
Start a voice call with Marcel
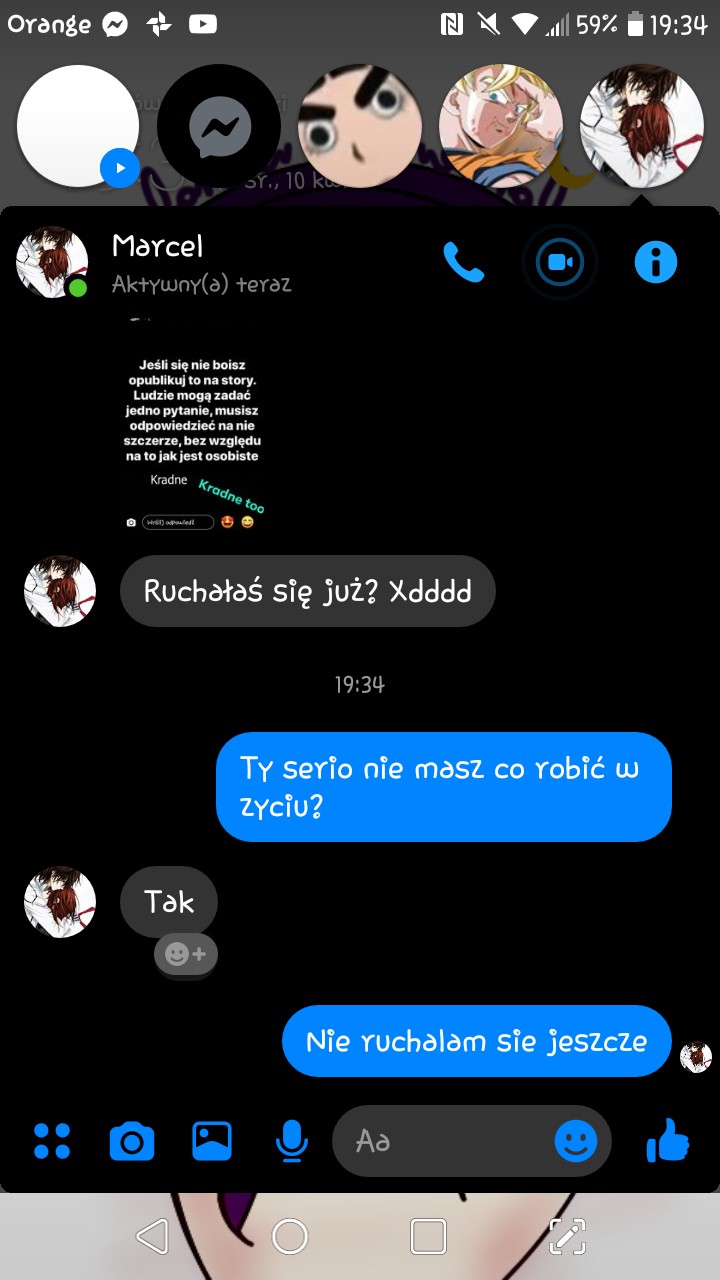(463, 263)
